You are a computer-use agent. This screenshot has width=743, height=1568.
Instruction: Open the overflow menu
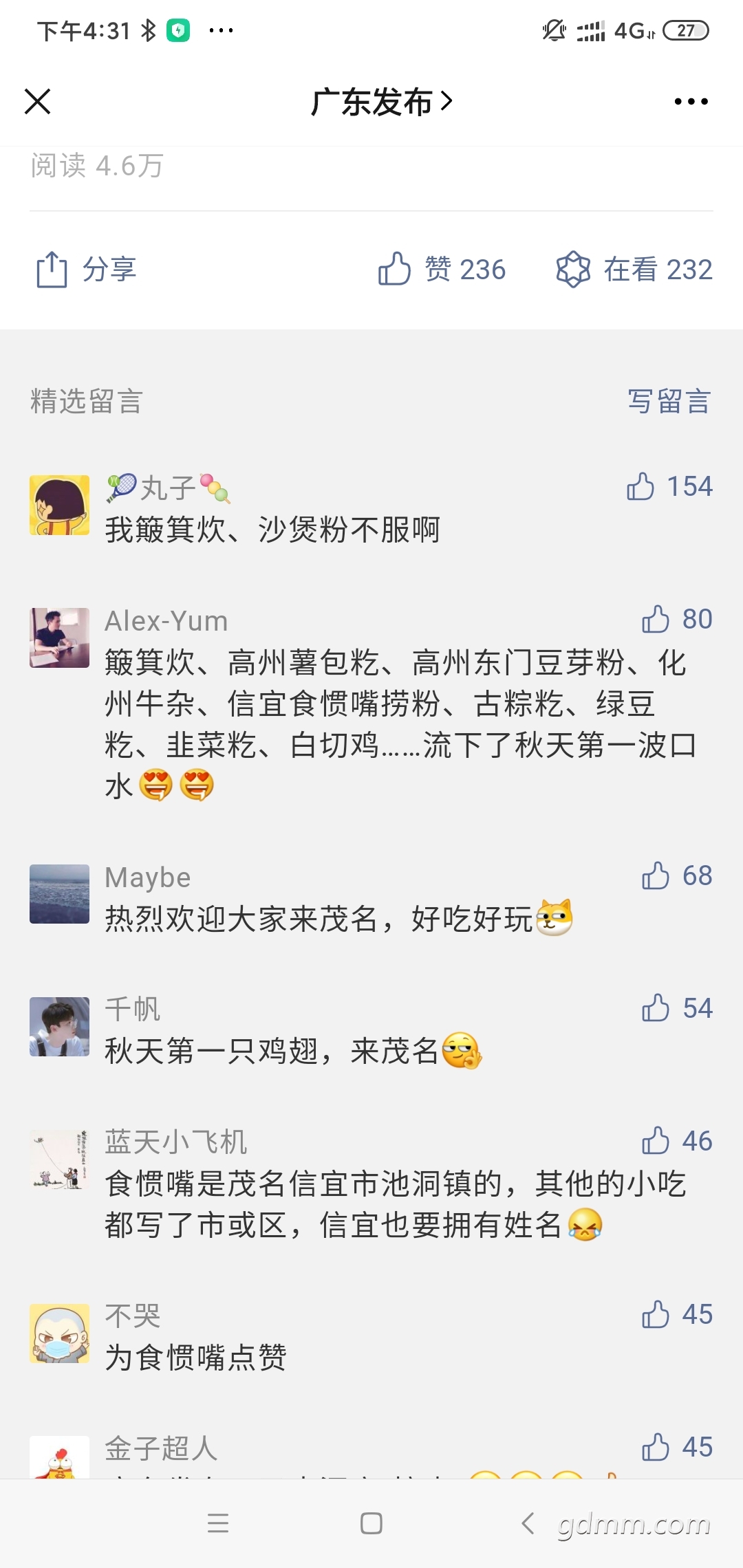[x=691, y=102]
